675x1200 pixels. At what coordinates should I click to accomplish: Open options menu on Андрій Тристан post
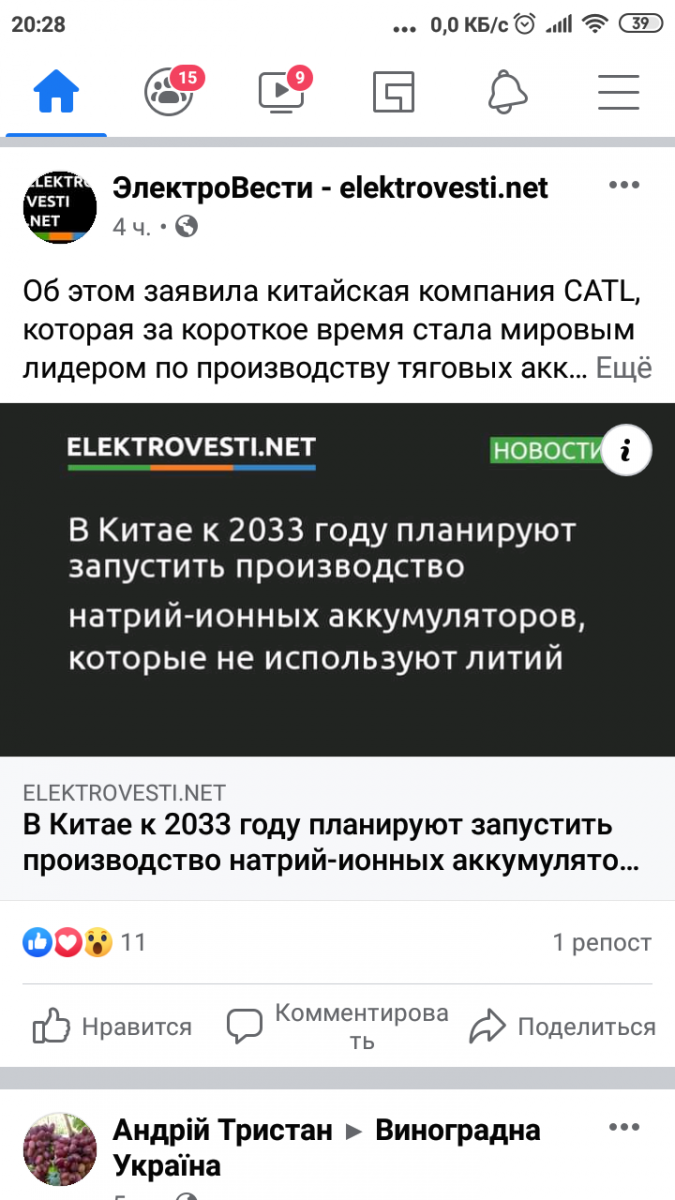pyautogui.click(x=623, y=1127)
